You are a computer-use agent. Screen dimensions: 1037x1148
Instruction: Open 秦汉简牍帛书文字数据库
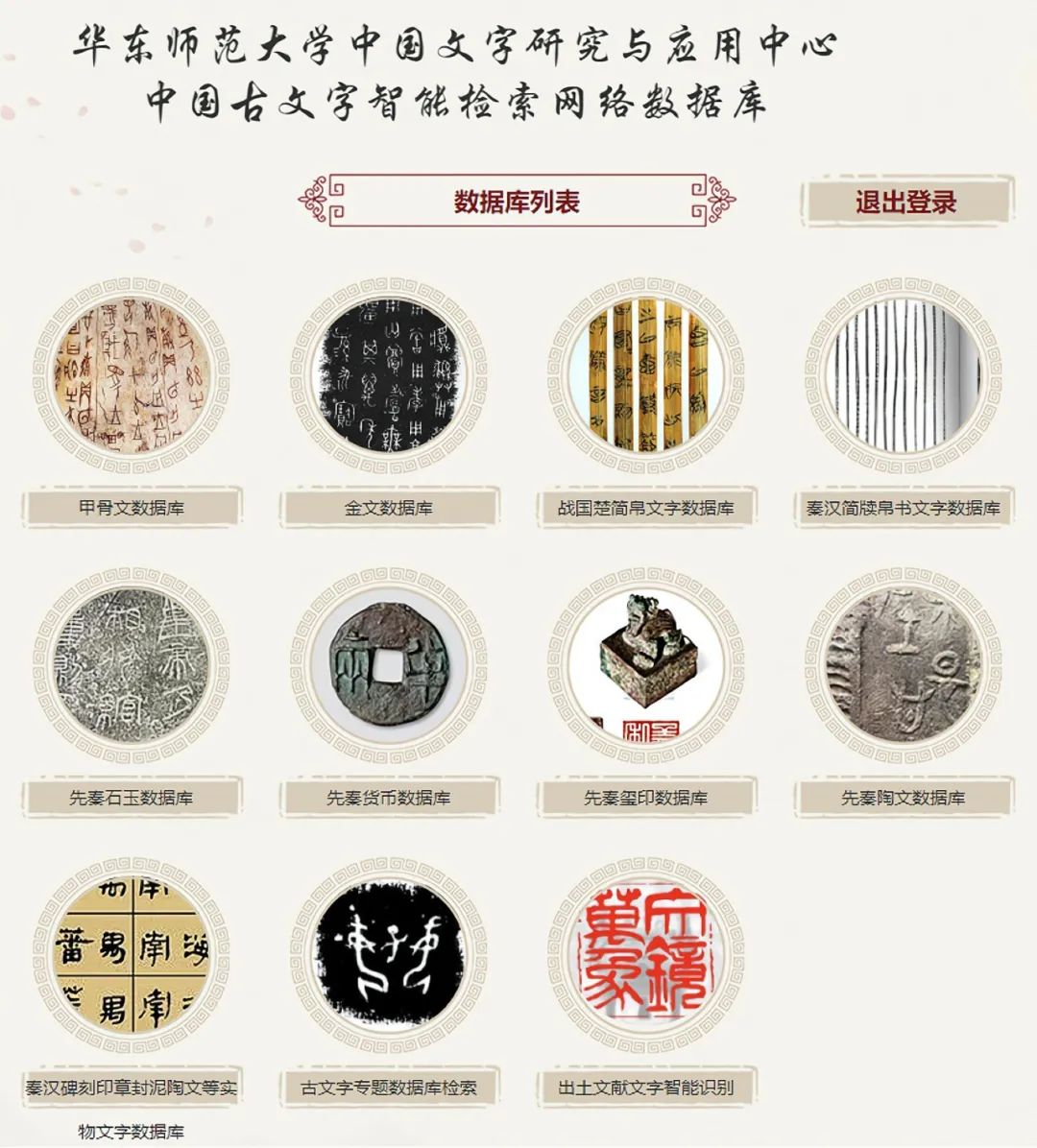[x=904, y=508]
